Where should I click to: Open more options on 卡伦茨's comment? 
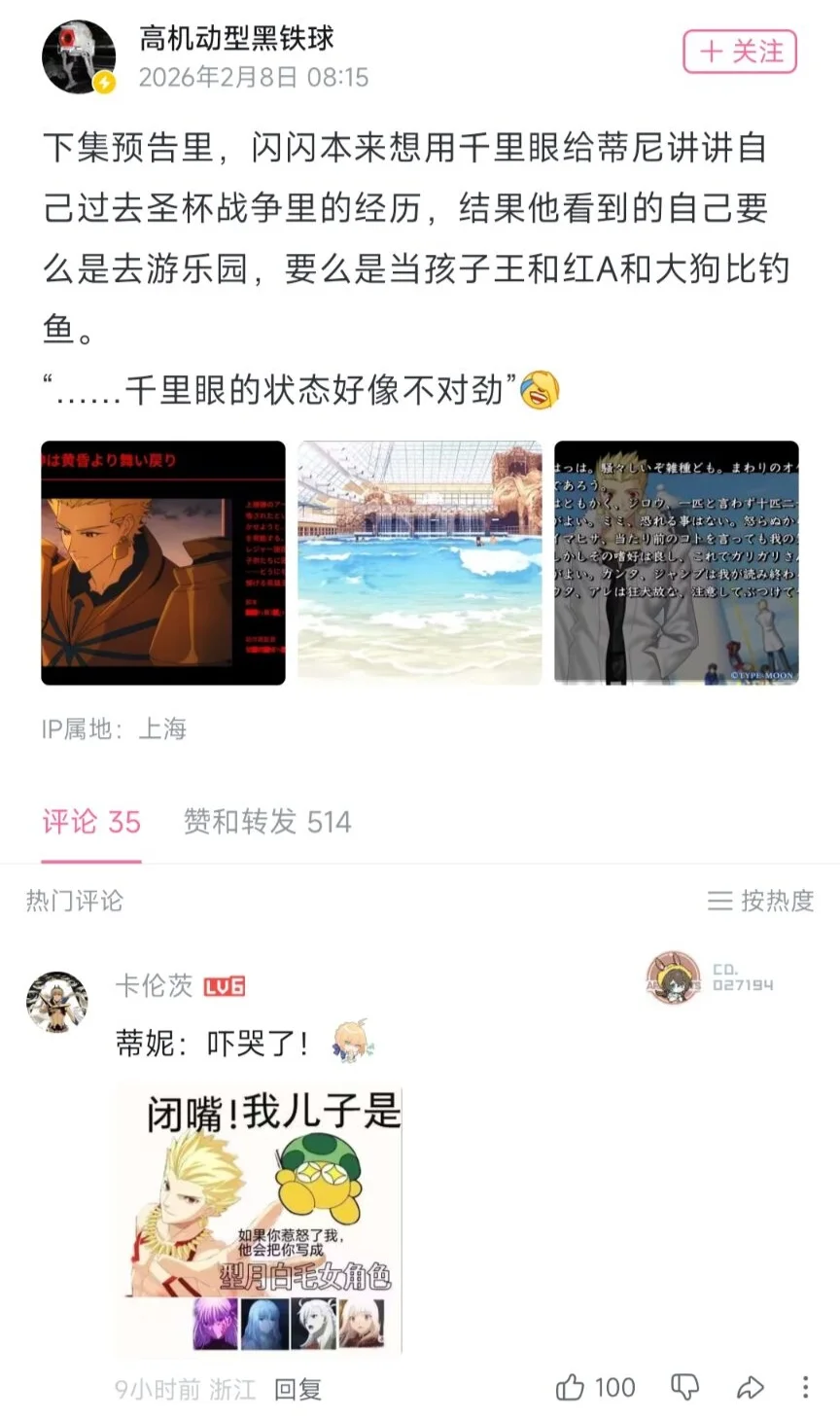805,1387
